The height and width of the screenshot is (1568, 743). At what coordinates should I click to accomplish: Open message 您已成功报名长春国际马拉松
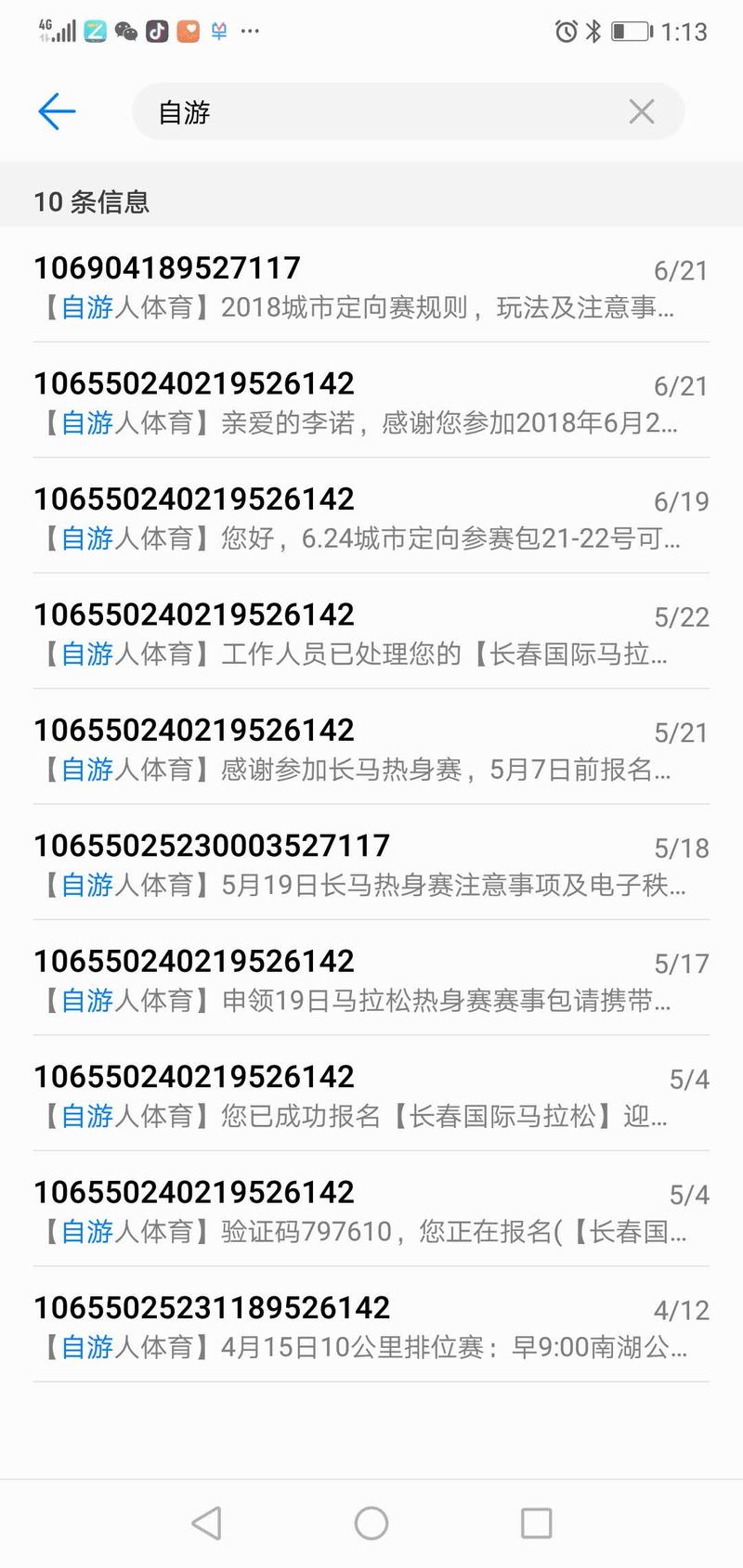pyautogui.click(x=371, y=1096)
